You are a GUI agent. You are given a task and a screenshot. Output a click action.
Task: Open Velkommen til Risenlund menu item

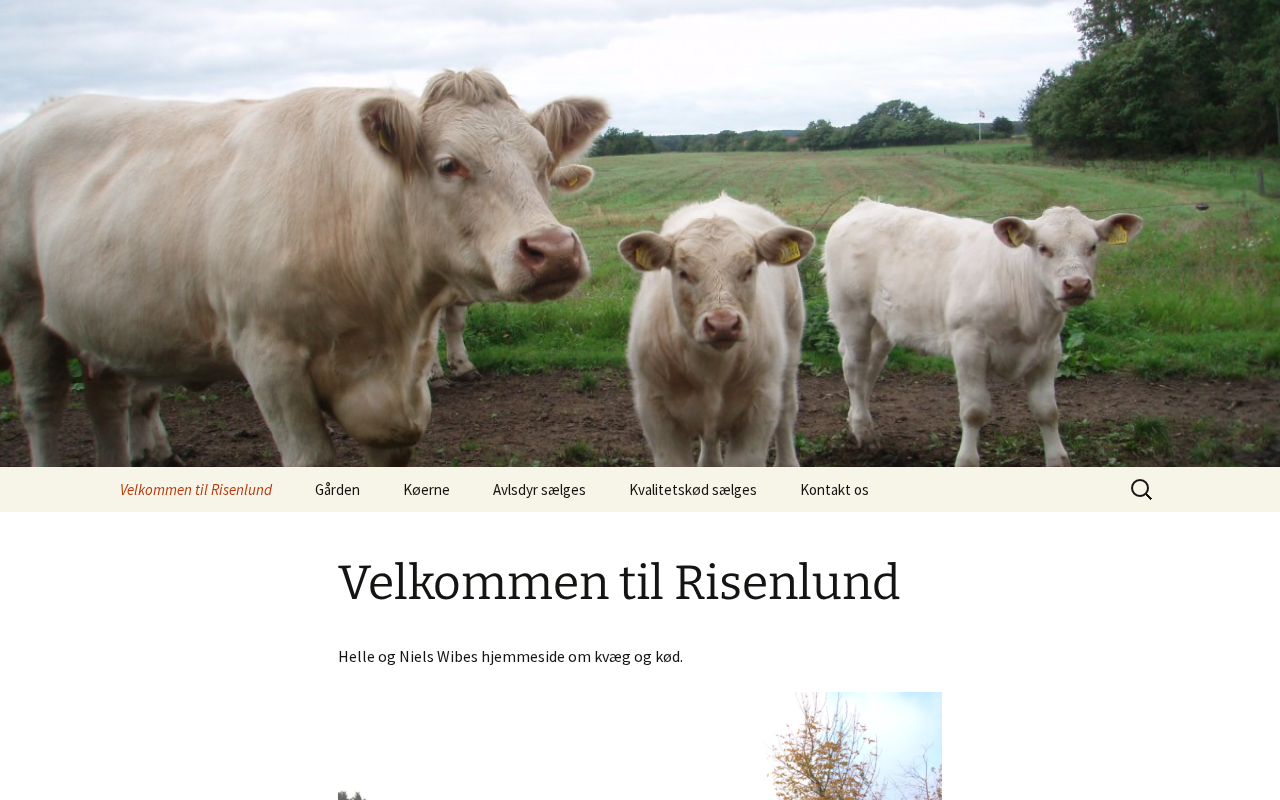tap(196, 490)
